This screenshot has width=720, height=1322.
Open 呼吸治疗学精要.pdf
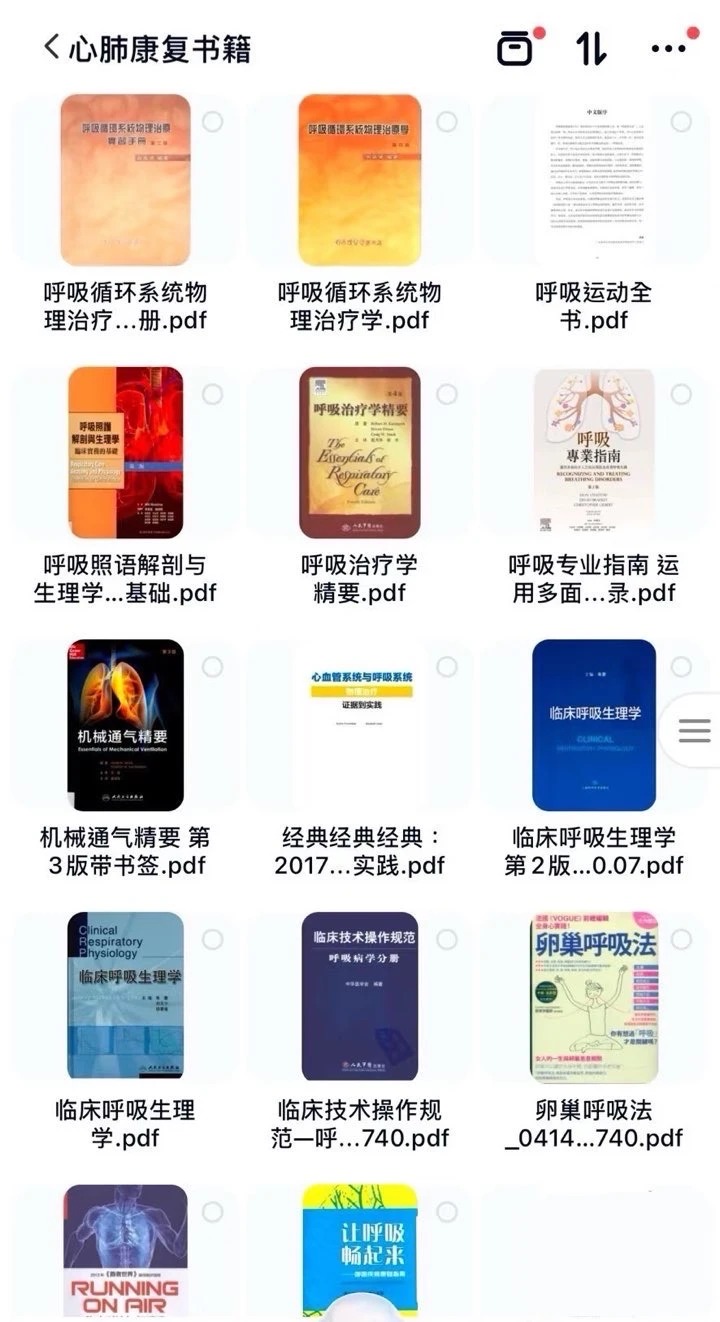360,452
